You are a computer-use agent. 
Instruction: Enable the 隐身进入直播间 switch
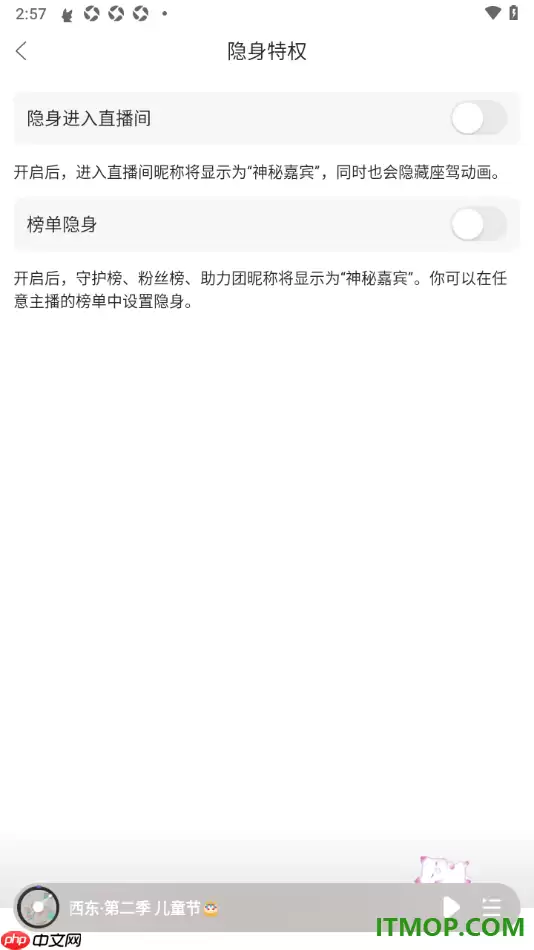pyautogui.click(x=478, y=118)
